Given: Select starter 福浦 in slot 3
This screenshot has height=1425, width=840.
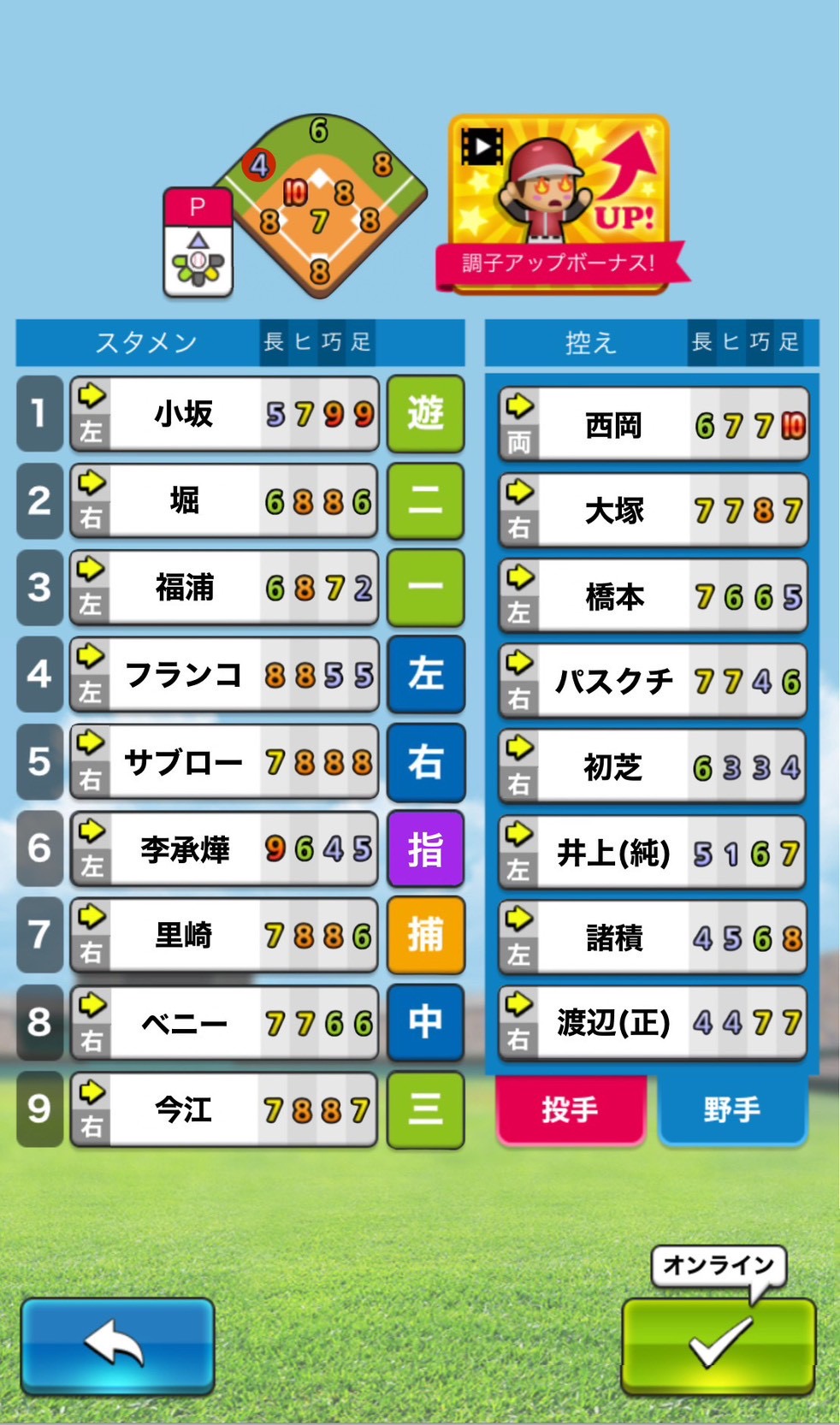Looking at the screenshot, I should tap(224, 588).
